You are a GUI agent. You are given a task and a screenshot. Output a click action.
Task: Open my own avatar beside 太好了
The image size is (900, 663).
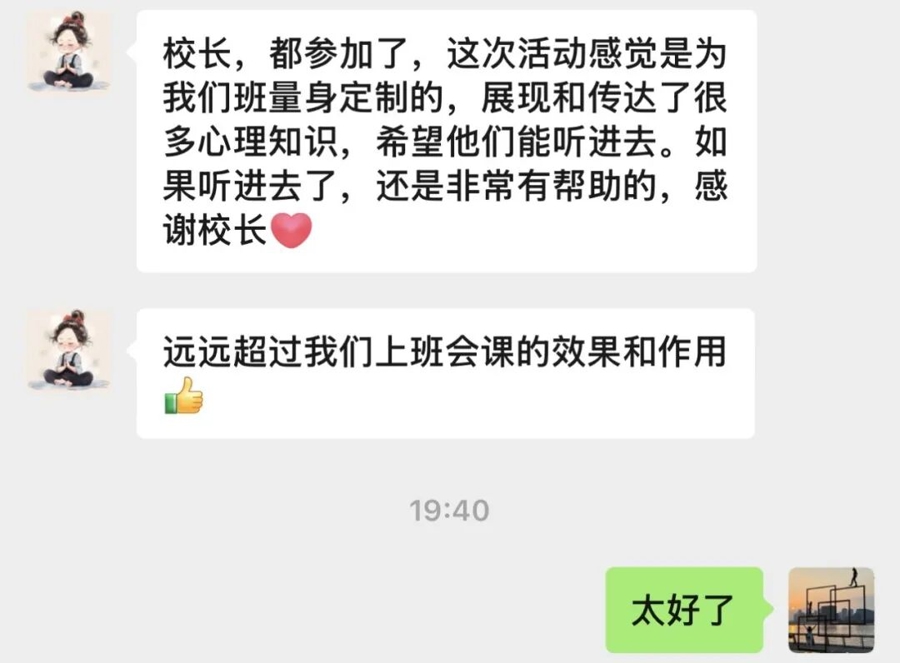pyautogui.click(x=830, y=610)
